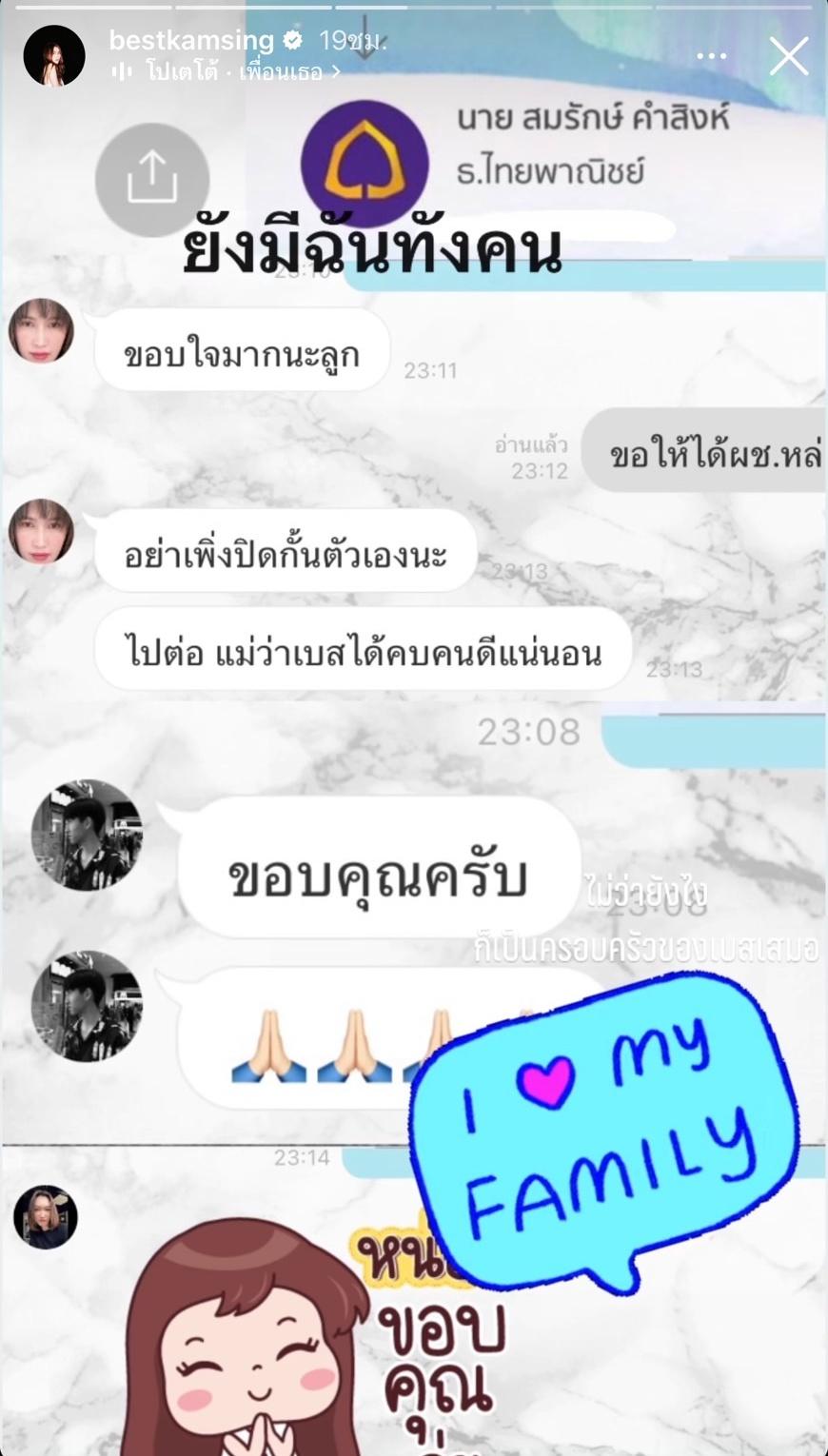Close the story viewer

coord(788,56)
